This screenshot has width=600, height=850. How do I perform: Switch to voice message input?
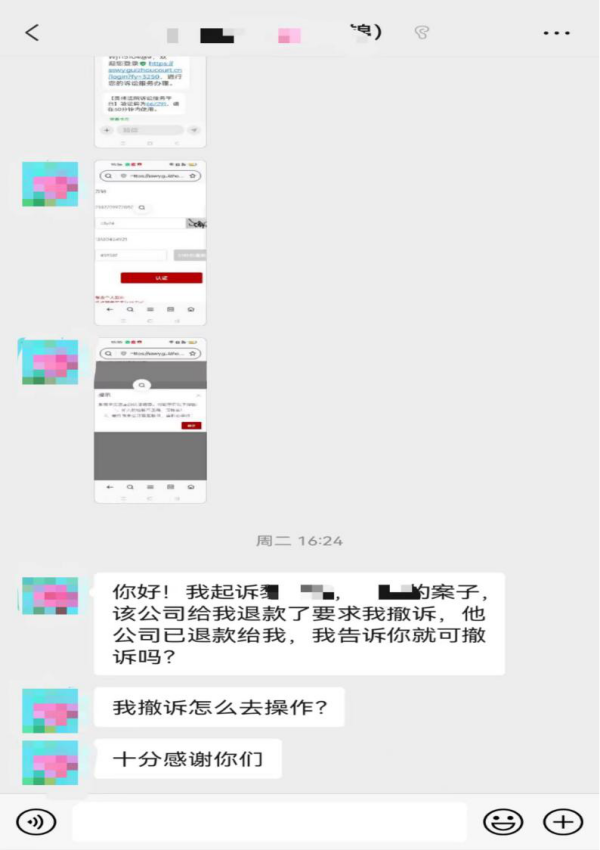[36, 822]
